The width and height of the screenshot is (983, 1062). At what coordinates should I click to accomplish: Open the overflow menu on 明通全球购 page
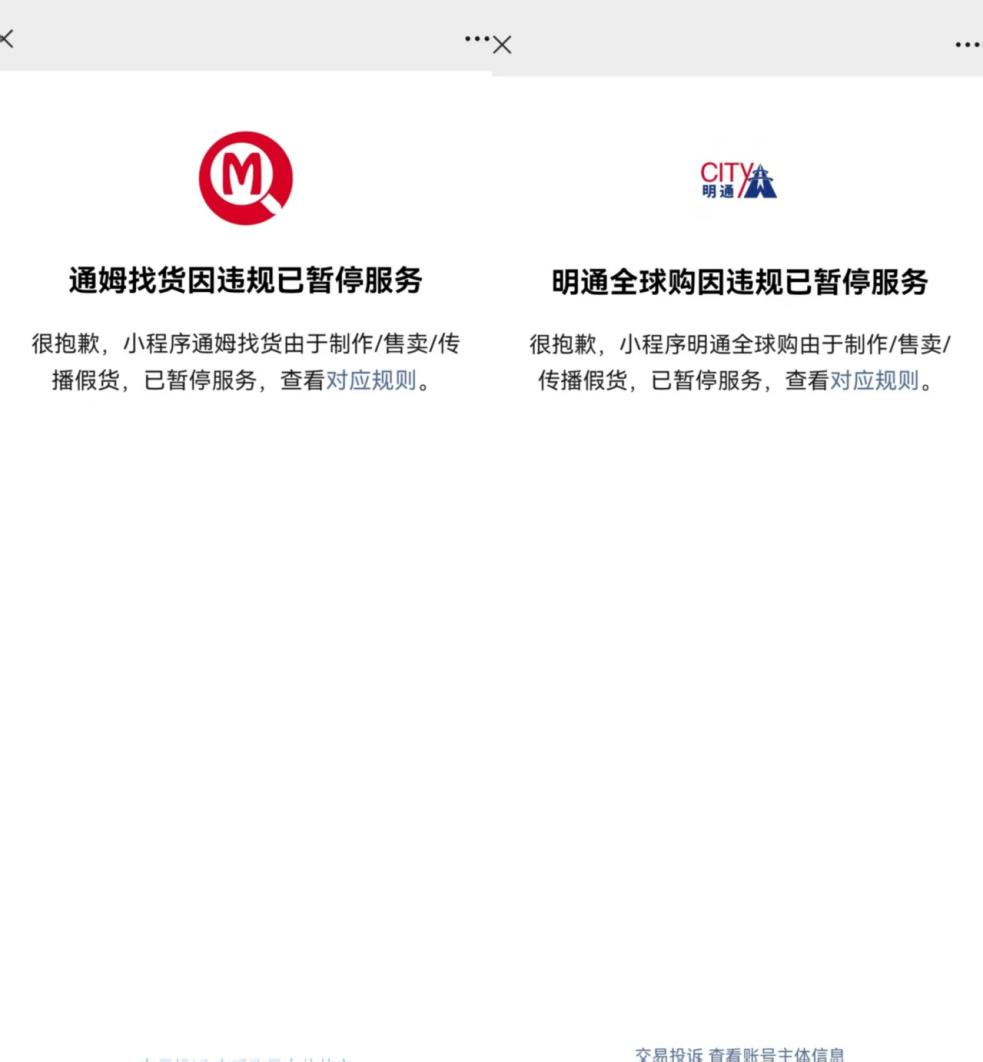click(967, 45)
